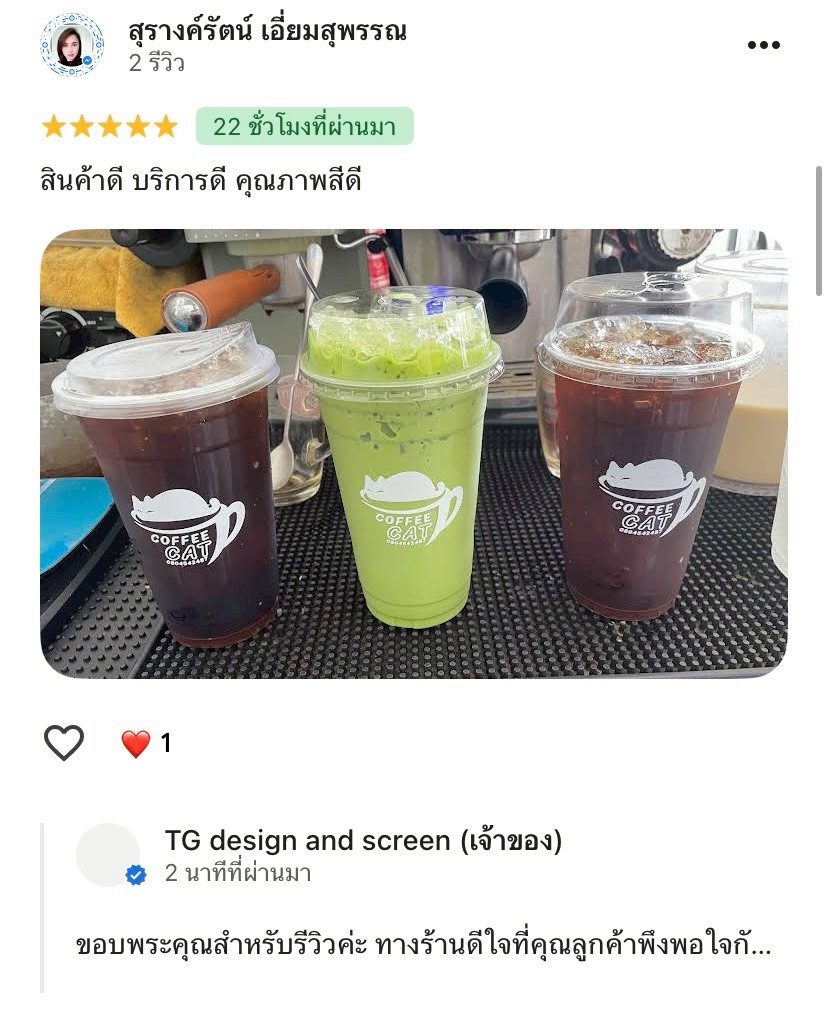Open the three-dot overflow menu
828x1011 pixels.
pyautogui.click(x=763, y=45)
